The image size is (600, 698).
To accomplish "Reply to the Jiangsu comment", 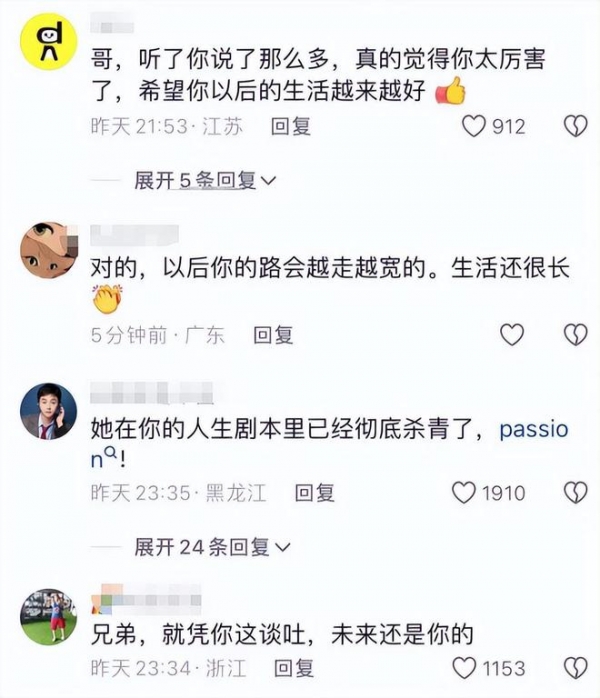I will pyautogui.click(x=292, y=126).
